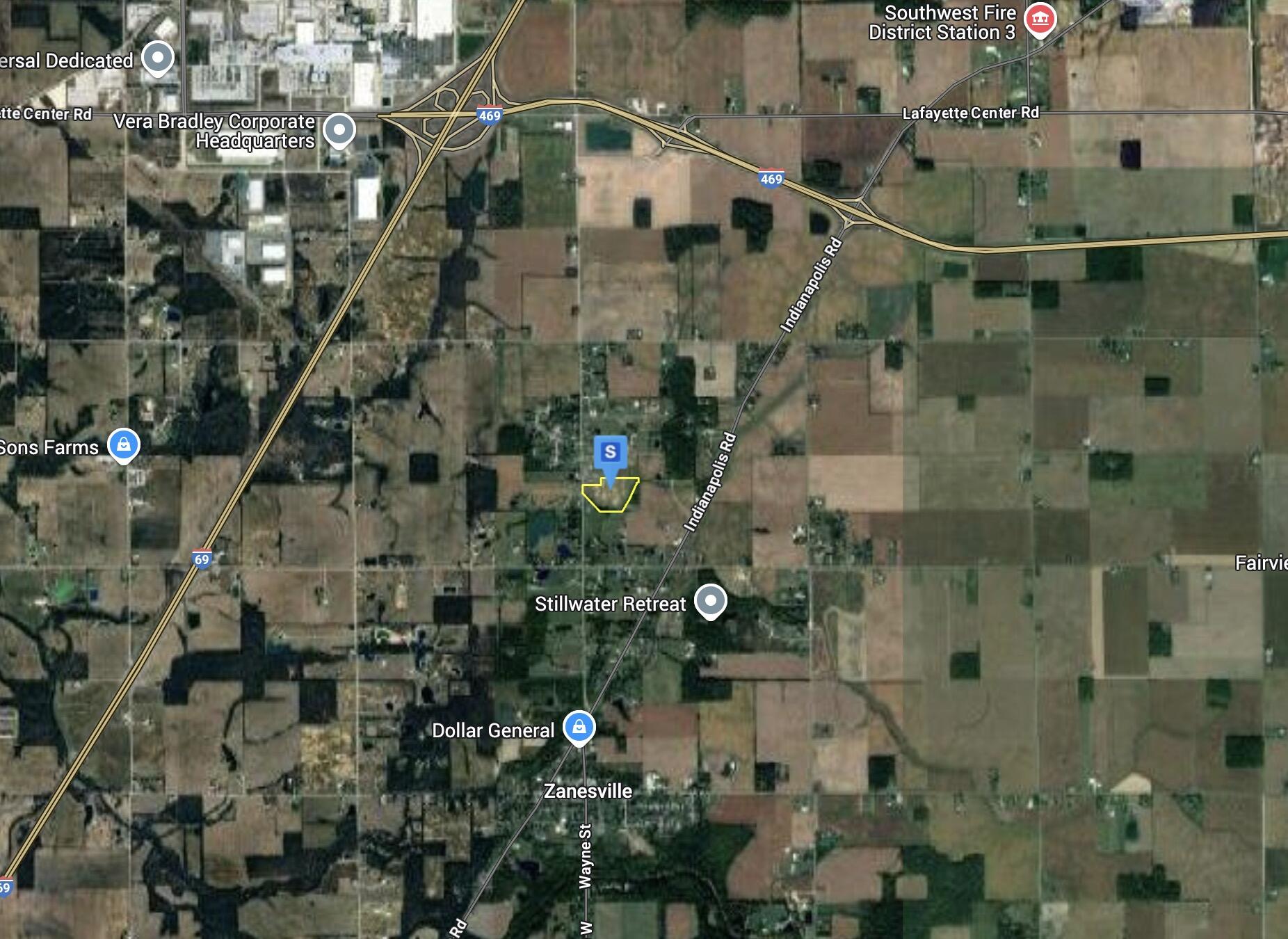Tap the blue S property marker
This screenshot has height=939, width=1288.
[x=610, y=454]
